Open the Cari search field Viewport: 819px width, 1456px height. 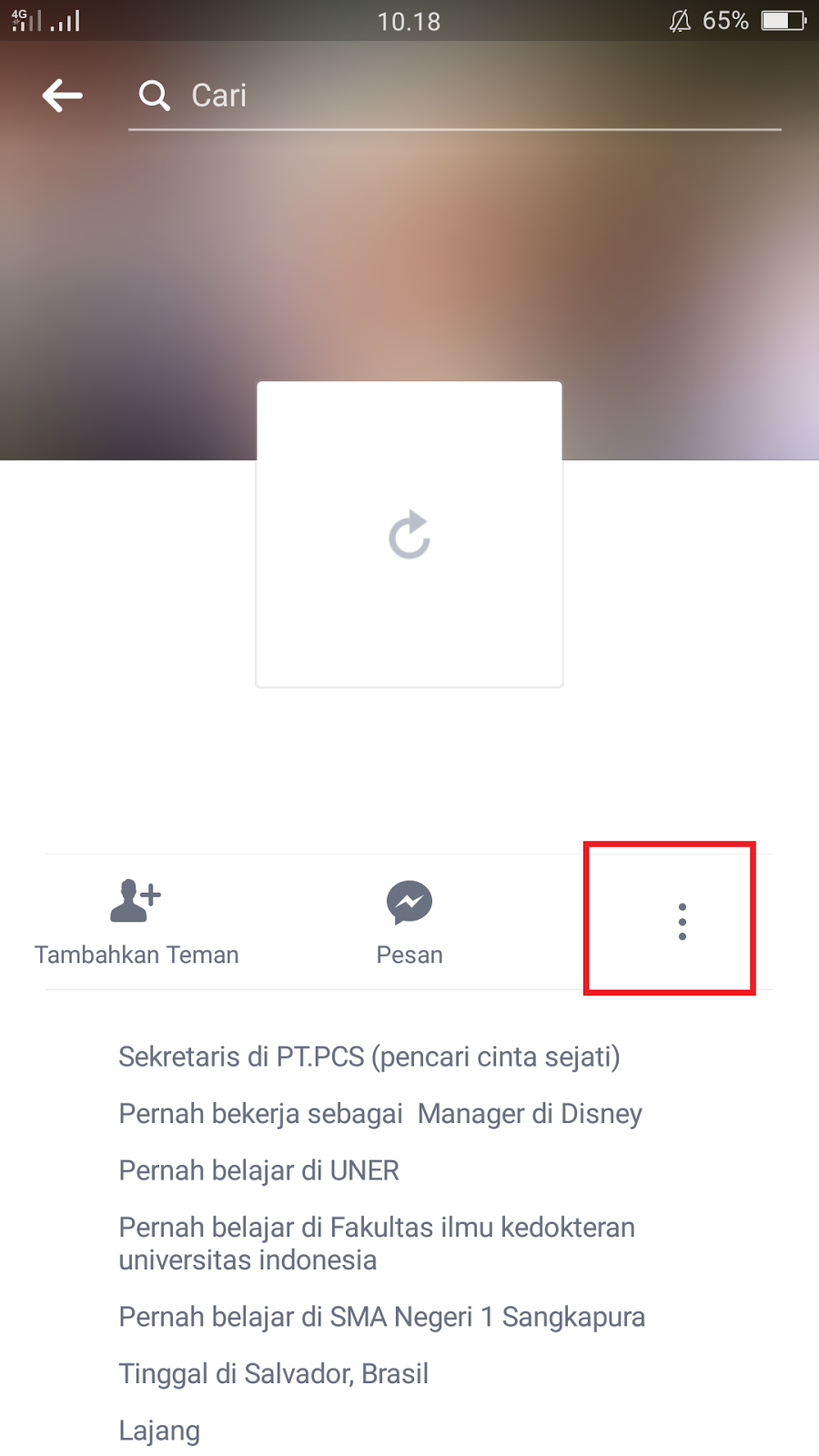(x=455, y=96)
